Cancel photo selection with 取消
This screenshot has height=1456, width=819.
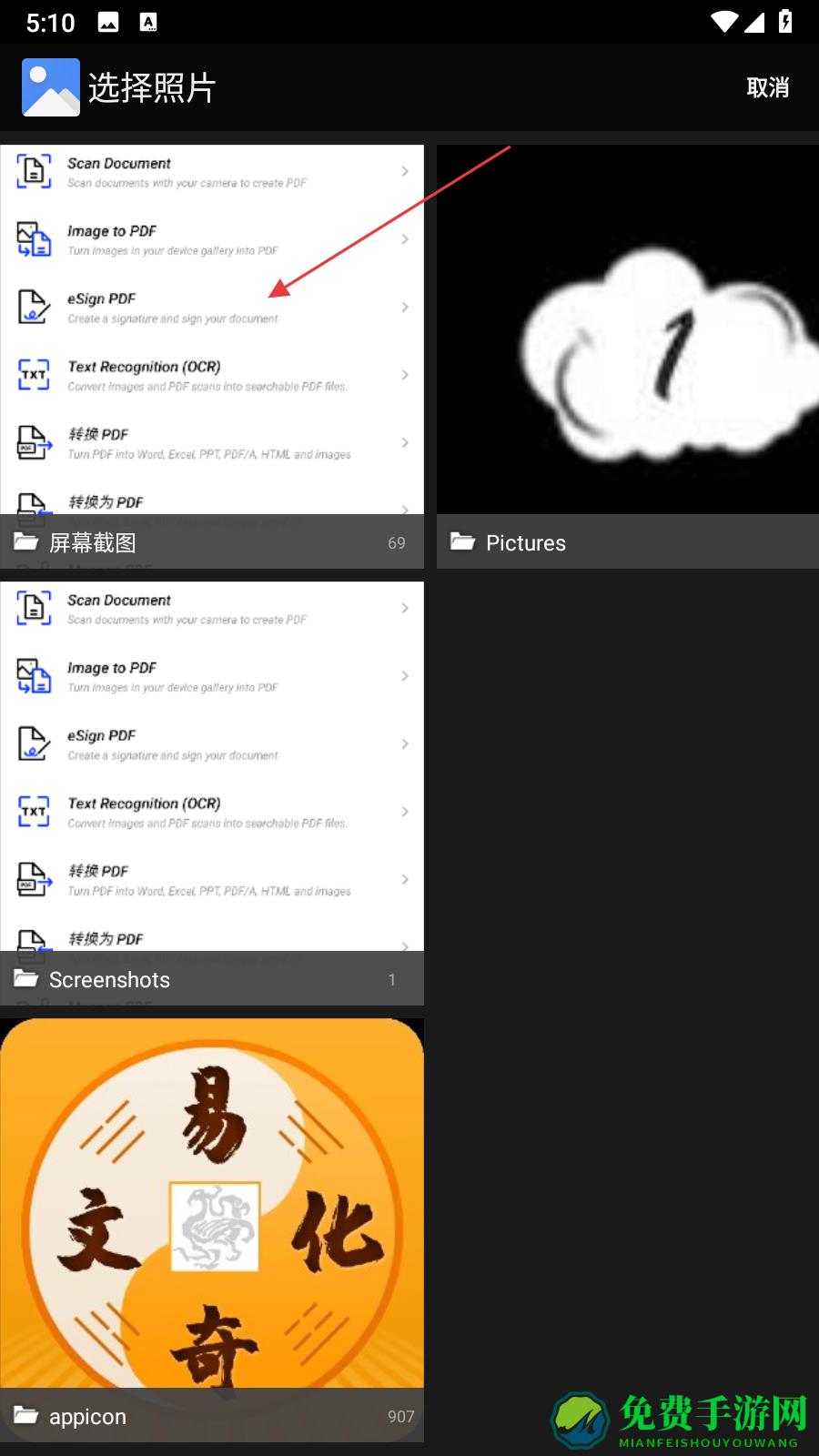tap(767, 87)
